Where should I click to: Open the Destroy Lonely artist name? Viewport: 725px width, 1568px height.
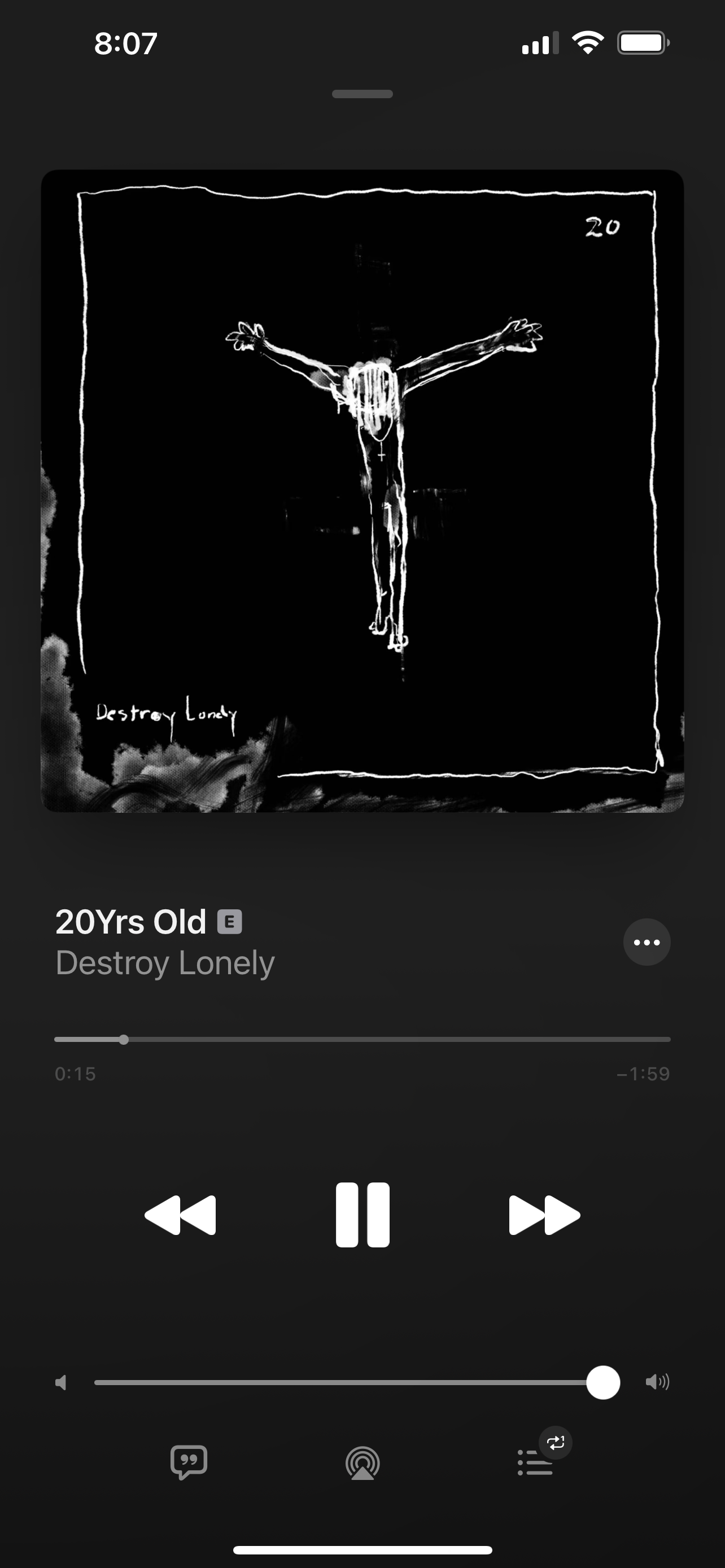point(165,963)
